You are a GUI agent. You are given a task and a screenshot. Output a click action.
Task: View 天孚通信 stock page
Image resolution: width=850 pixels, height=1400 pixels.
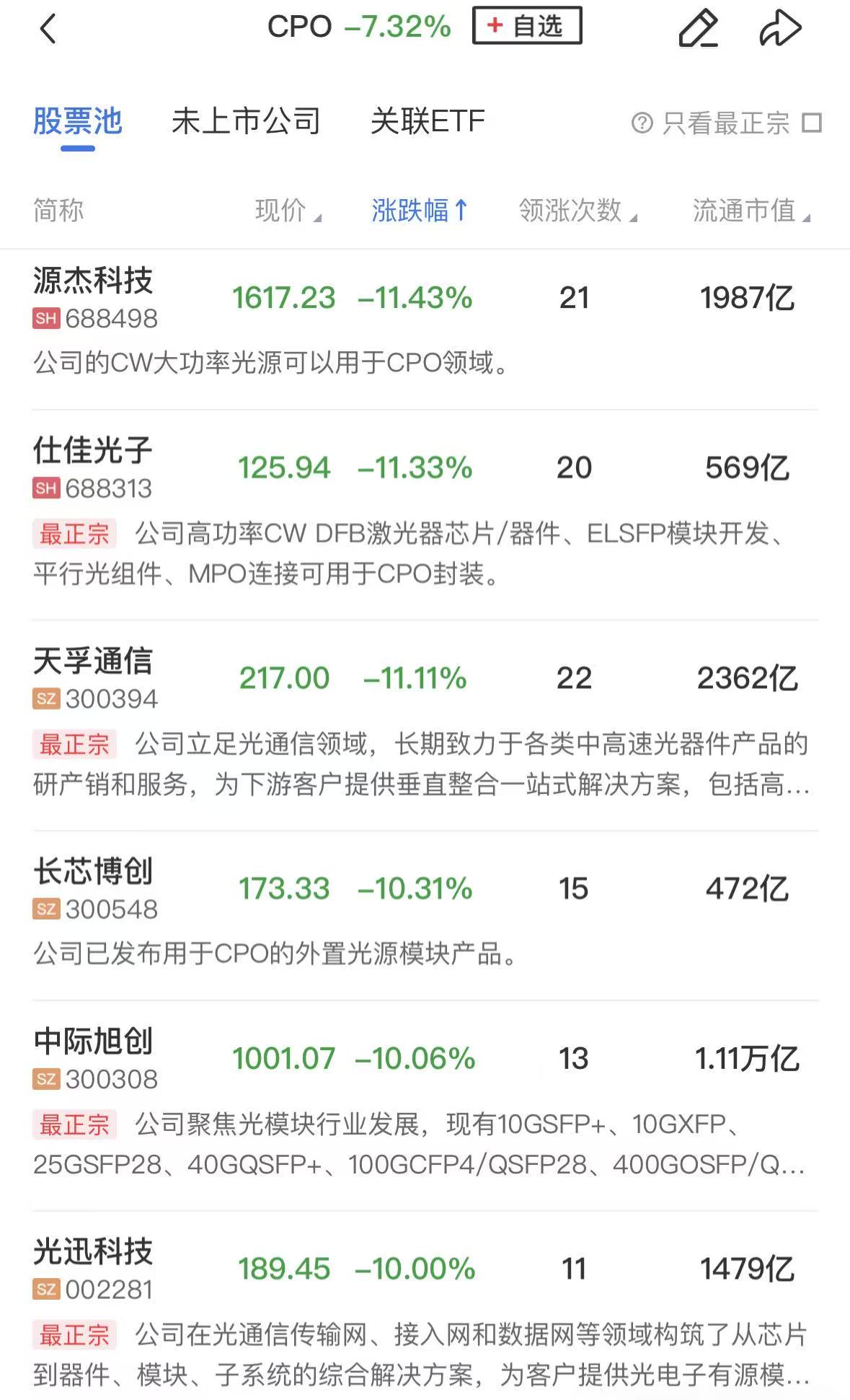point(425,723)
